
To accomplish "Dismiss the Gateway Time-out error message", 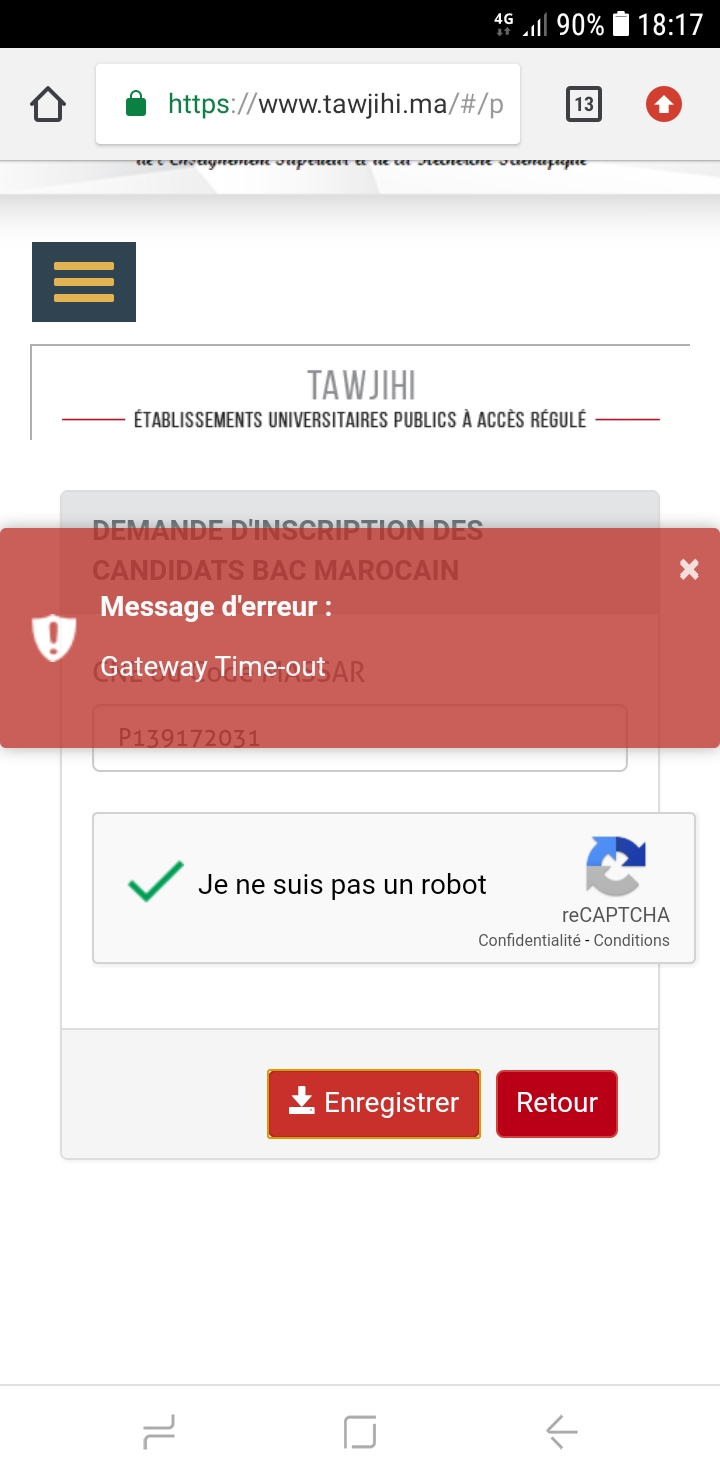I will (x=688, y=570).
